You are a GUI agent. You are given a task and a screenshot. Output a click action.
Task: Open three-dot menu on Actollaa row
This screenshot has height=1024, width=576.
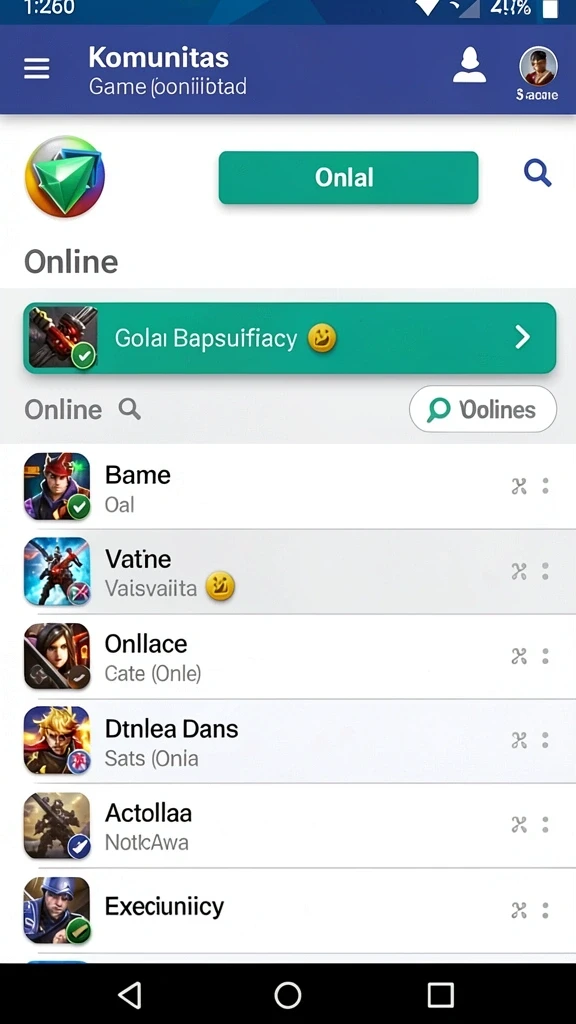pyautogui.click(x=545, y=825)
